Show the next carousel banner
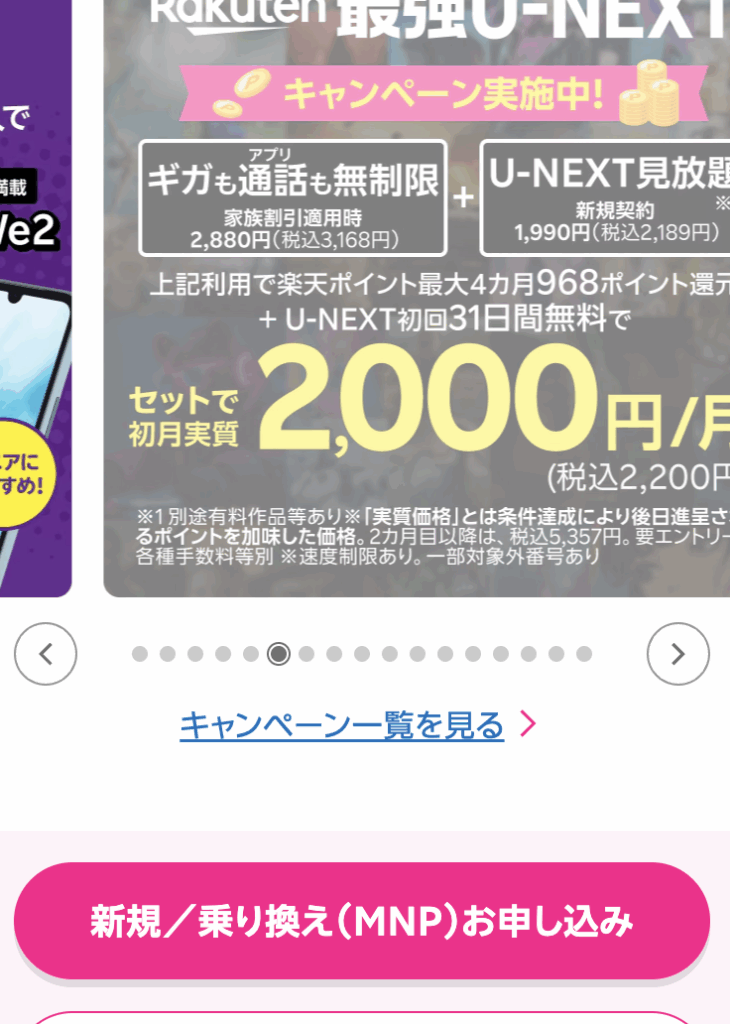This screenshot has width=730, height=1024. 678,654
